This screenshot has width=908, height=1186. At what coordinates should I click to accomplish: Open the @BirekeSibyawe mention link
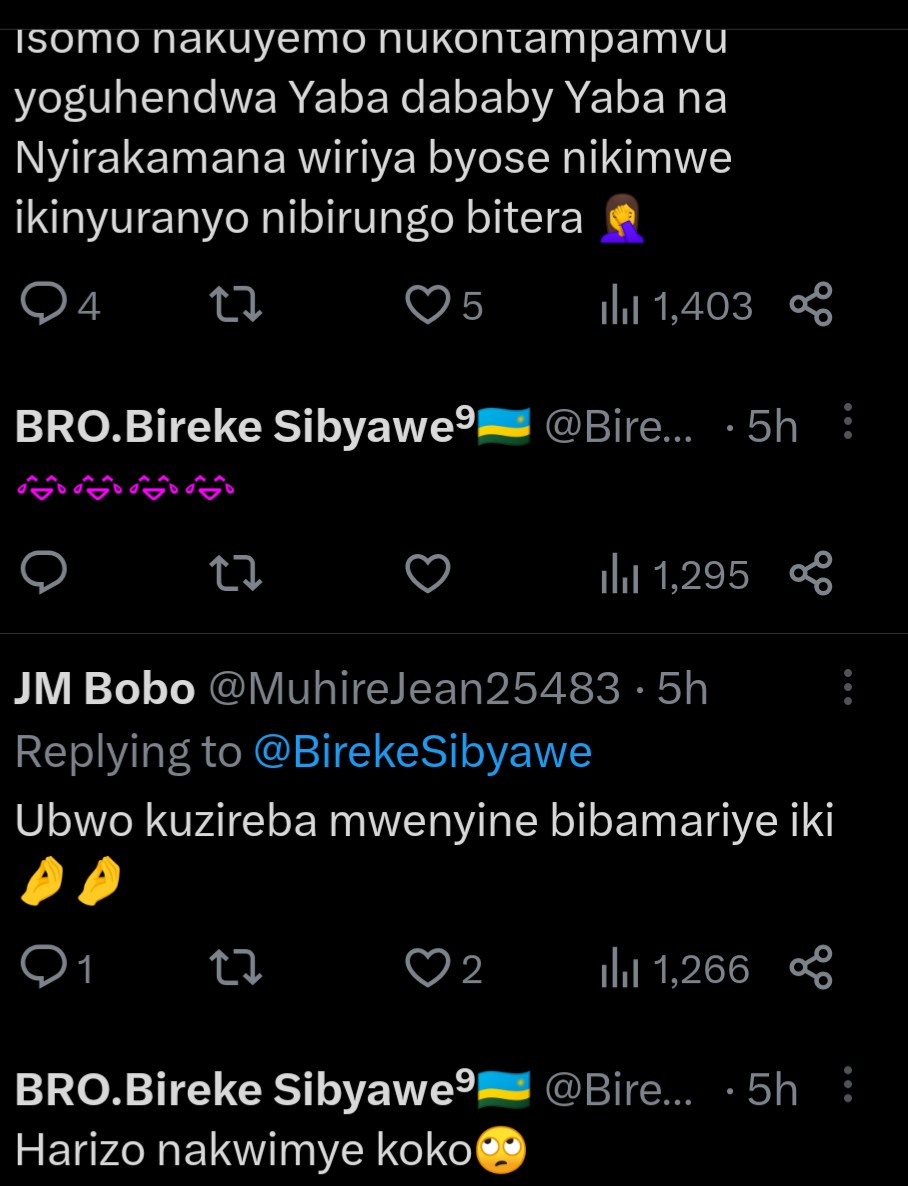422,752
